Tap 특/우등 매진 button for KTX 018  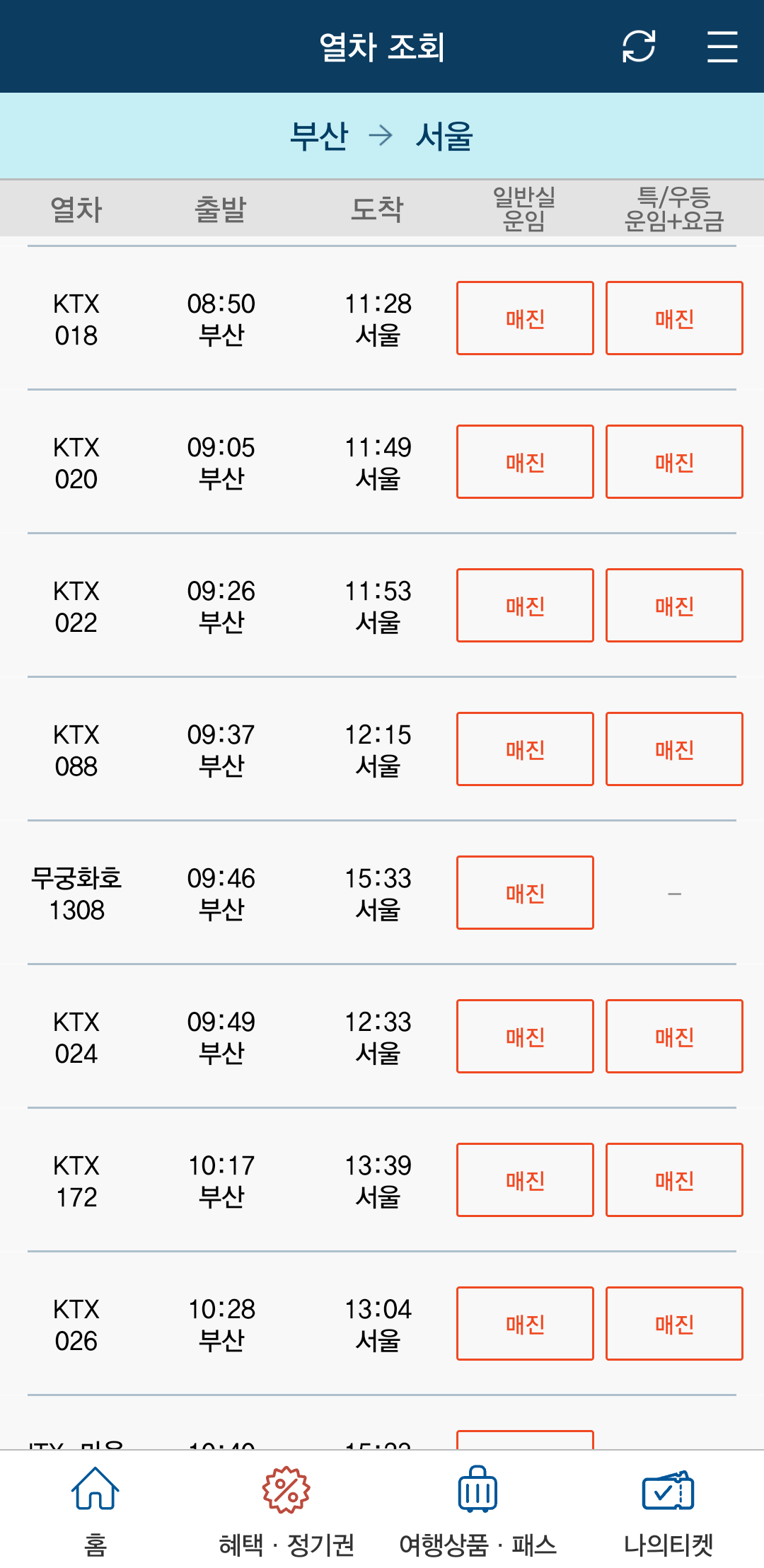pyautogui.click(x=674, y=318)
